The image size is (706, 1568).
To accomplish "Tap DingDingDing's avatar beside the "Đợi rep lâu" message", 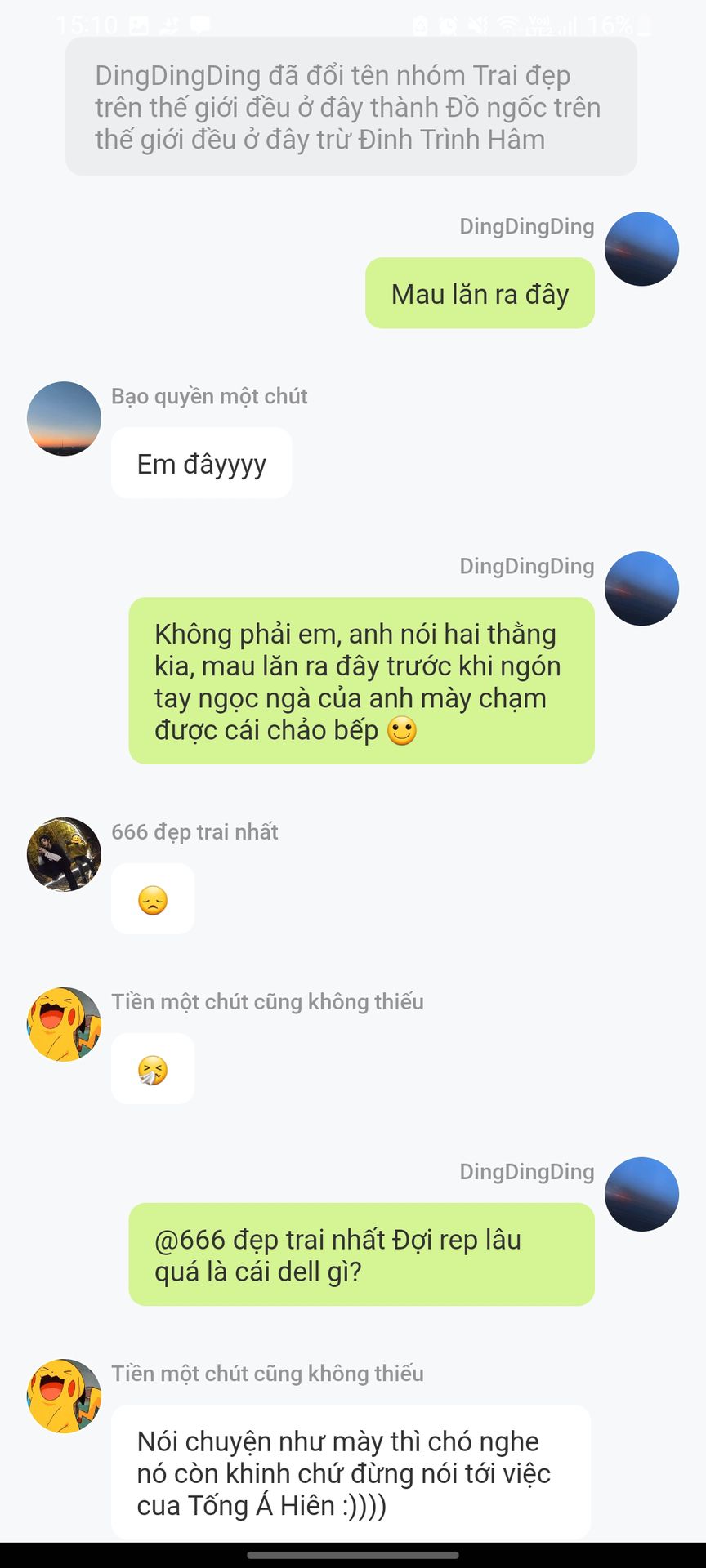I will click(641, 1194).
